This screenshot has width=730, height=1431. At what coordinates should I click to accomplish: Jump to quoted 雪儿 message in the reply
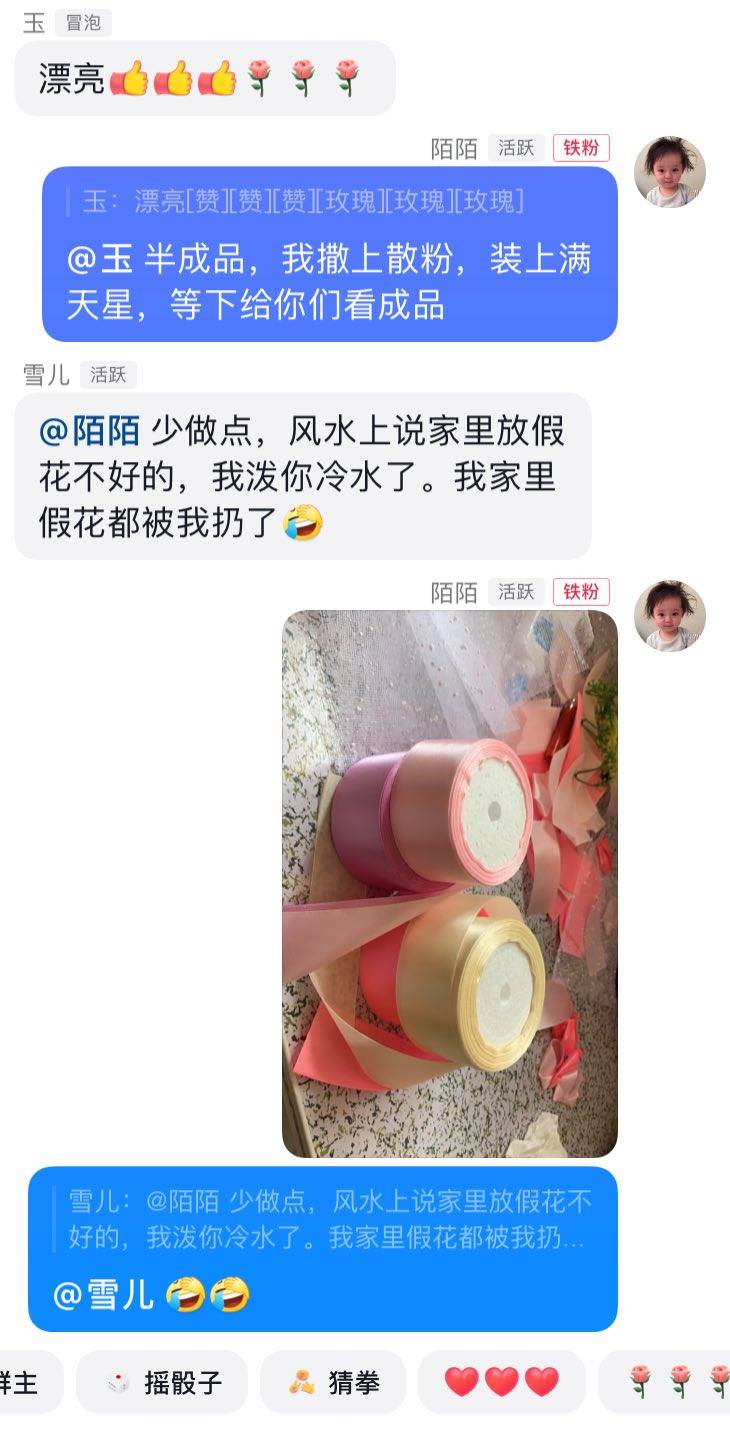point(328,1219)
